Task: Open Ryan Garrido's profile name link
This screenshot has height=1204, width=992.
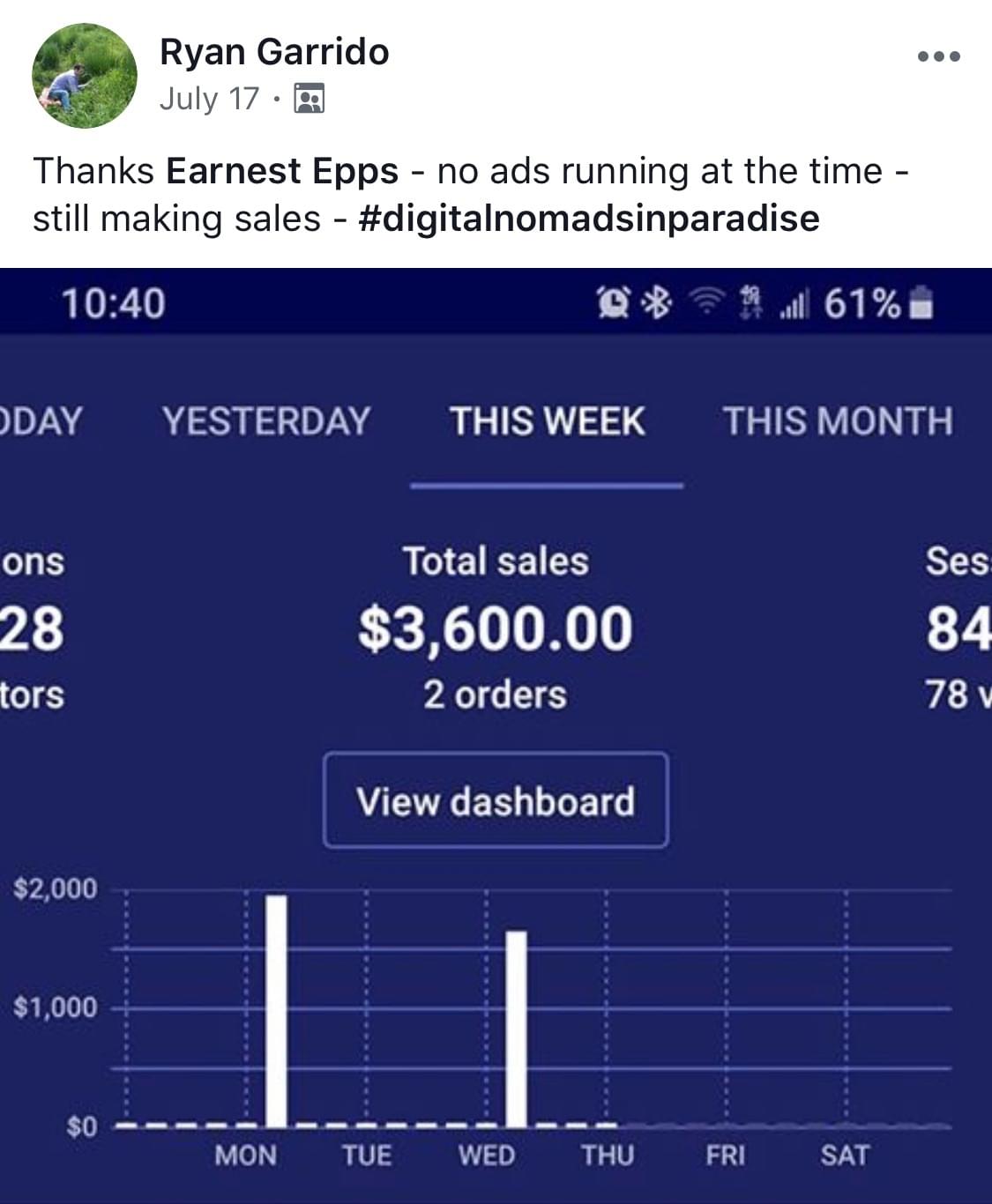Action: [x=274, y=52]
